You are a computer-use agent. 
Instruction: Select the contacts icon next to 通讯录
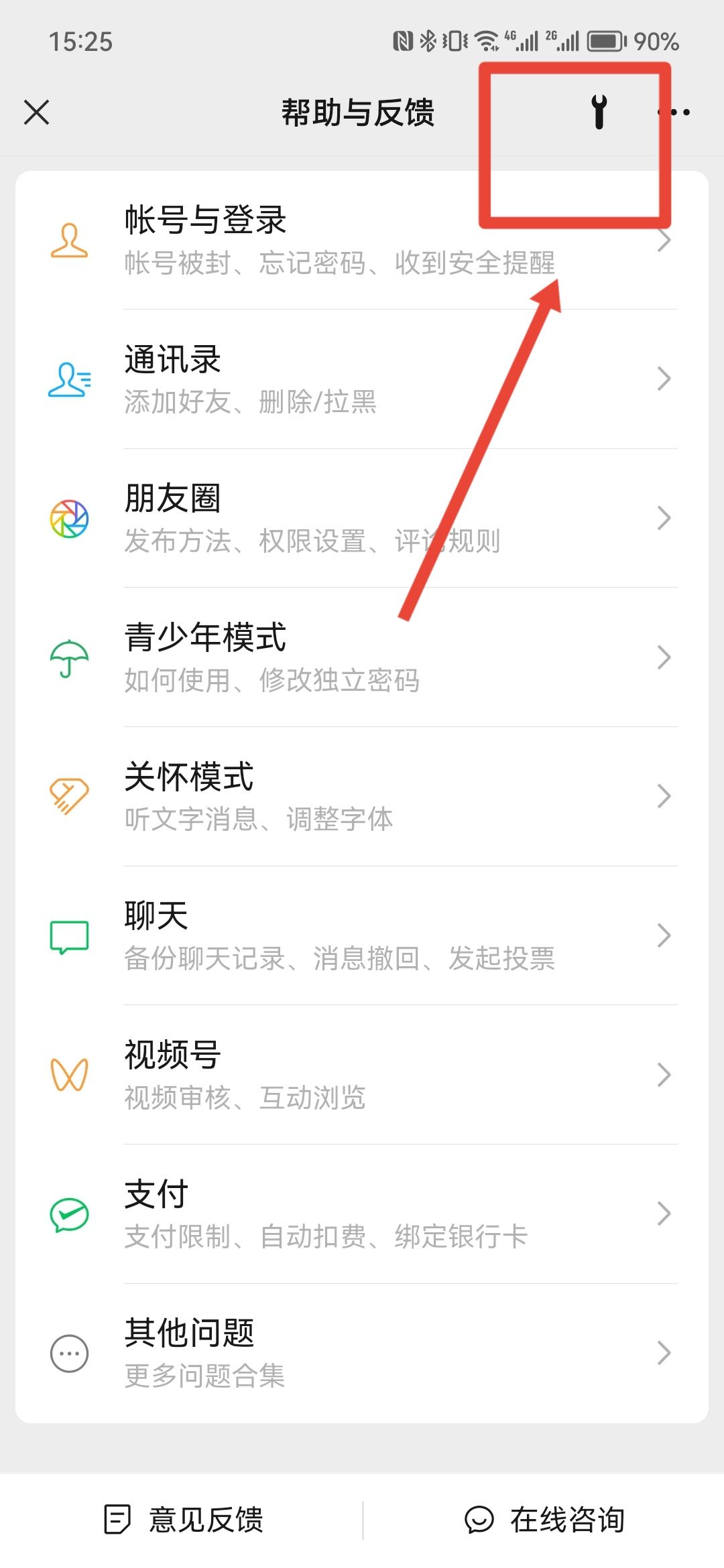(x=67, y=379)
